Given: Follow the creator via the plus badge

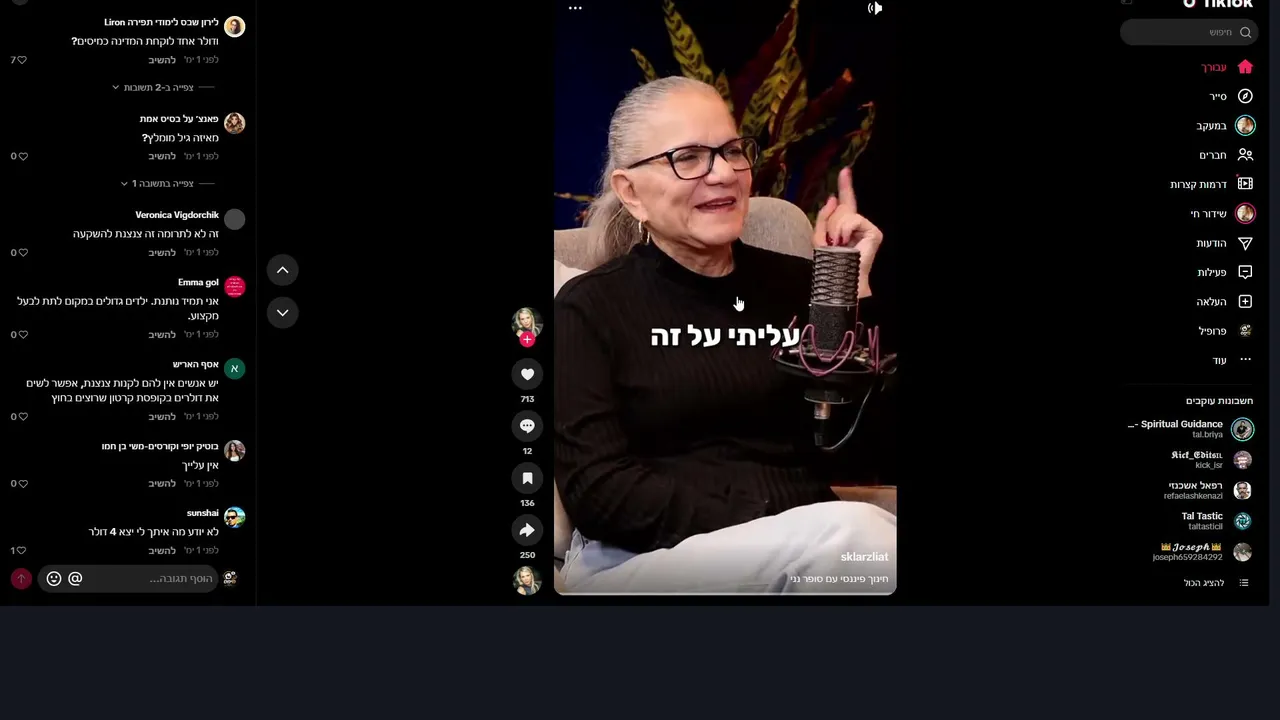Looking at the screenshot, I should (x=527, y=340).
